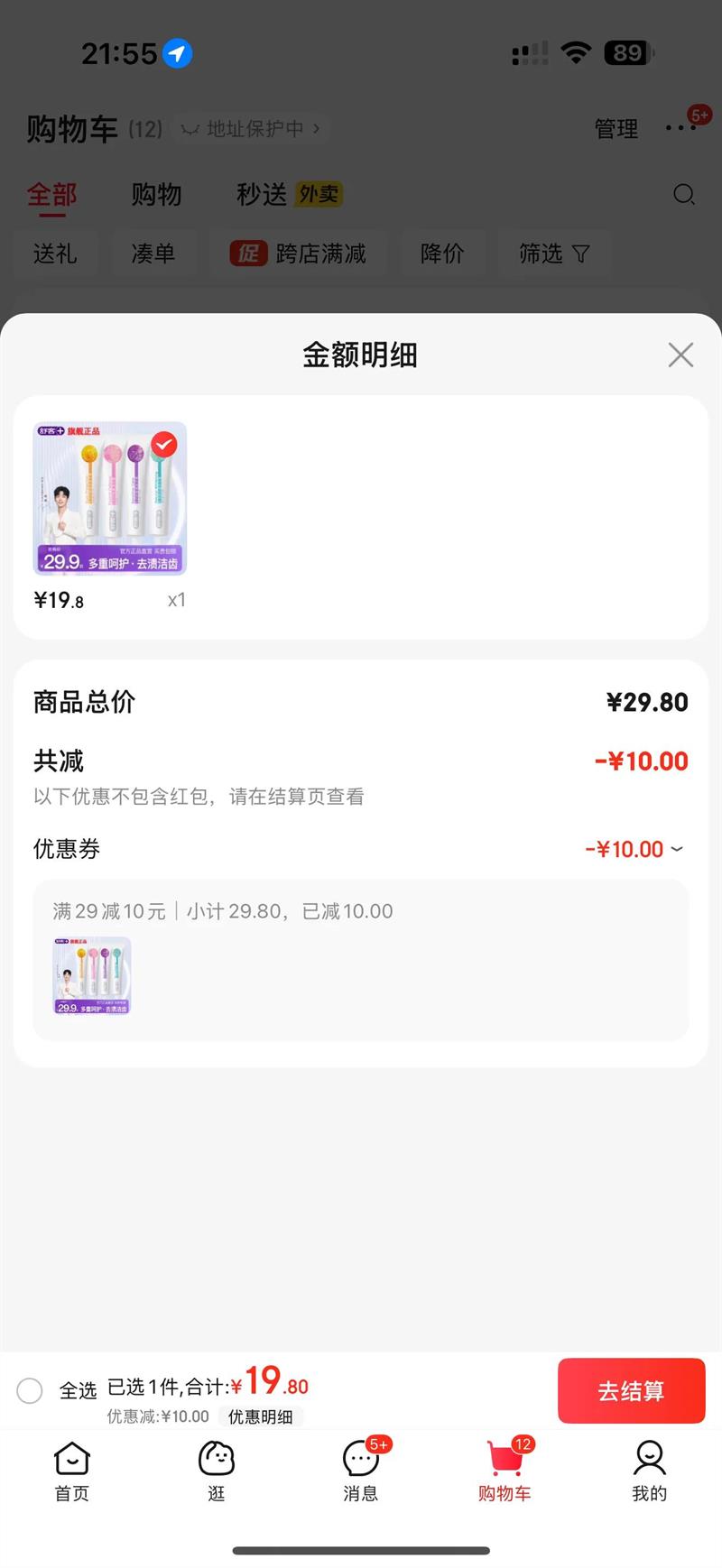Go to the 首页 tab
The width and height of the screenshot is (722, 1568).
(x=72, y=1471)
